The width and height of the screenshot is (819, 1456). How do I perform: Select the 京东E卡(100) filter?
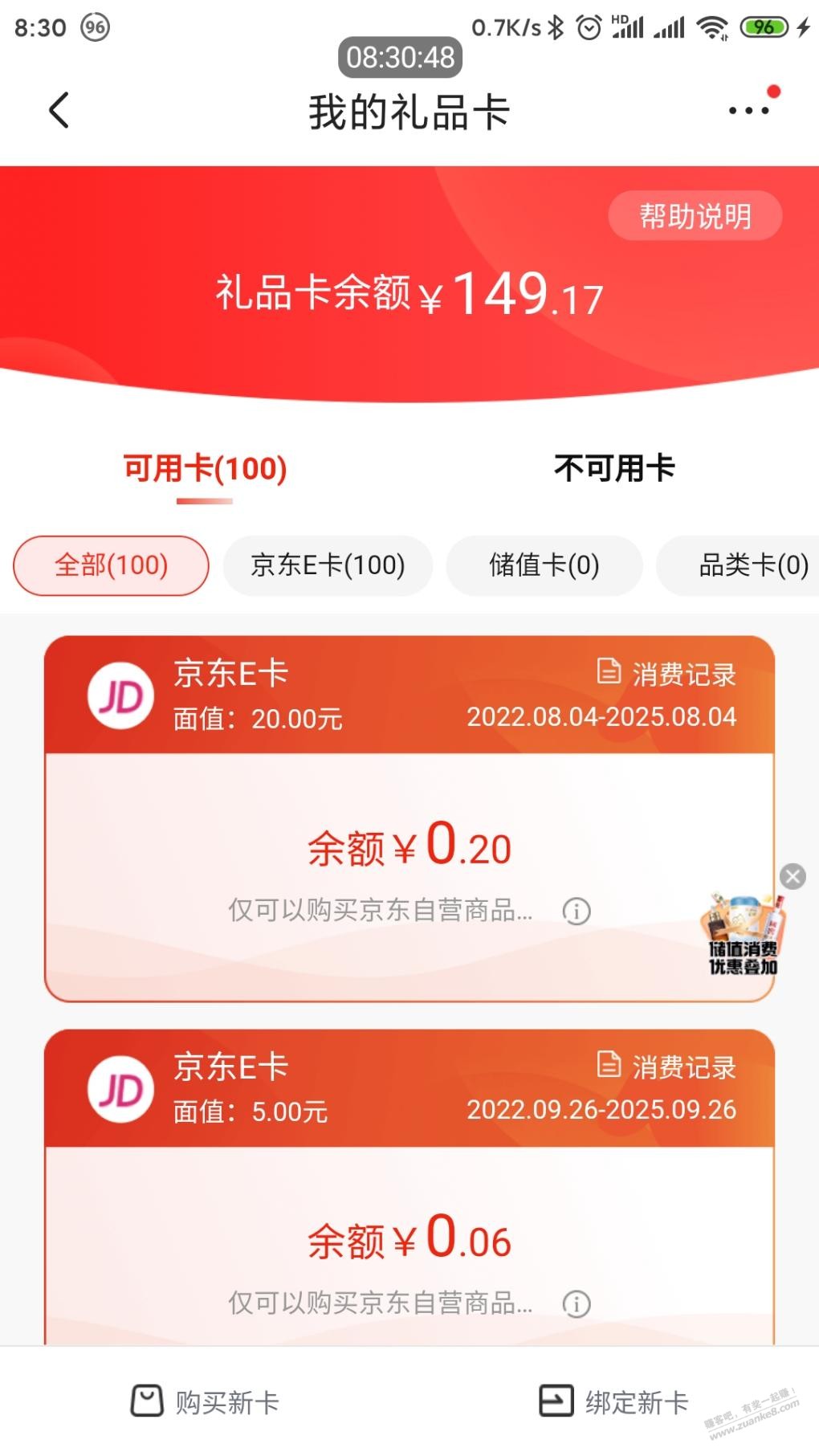328,565
